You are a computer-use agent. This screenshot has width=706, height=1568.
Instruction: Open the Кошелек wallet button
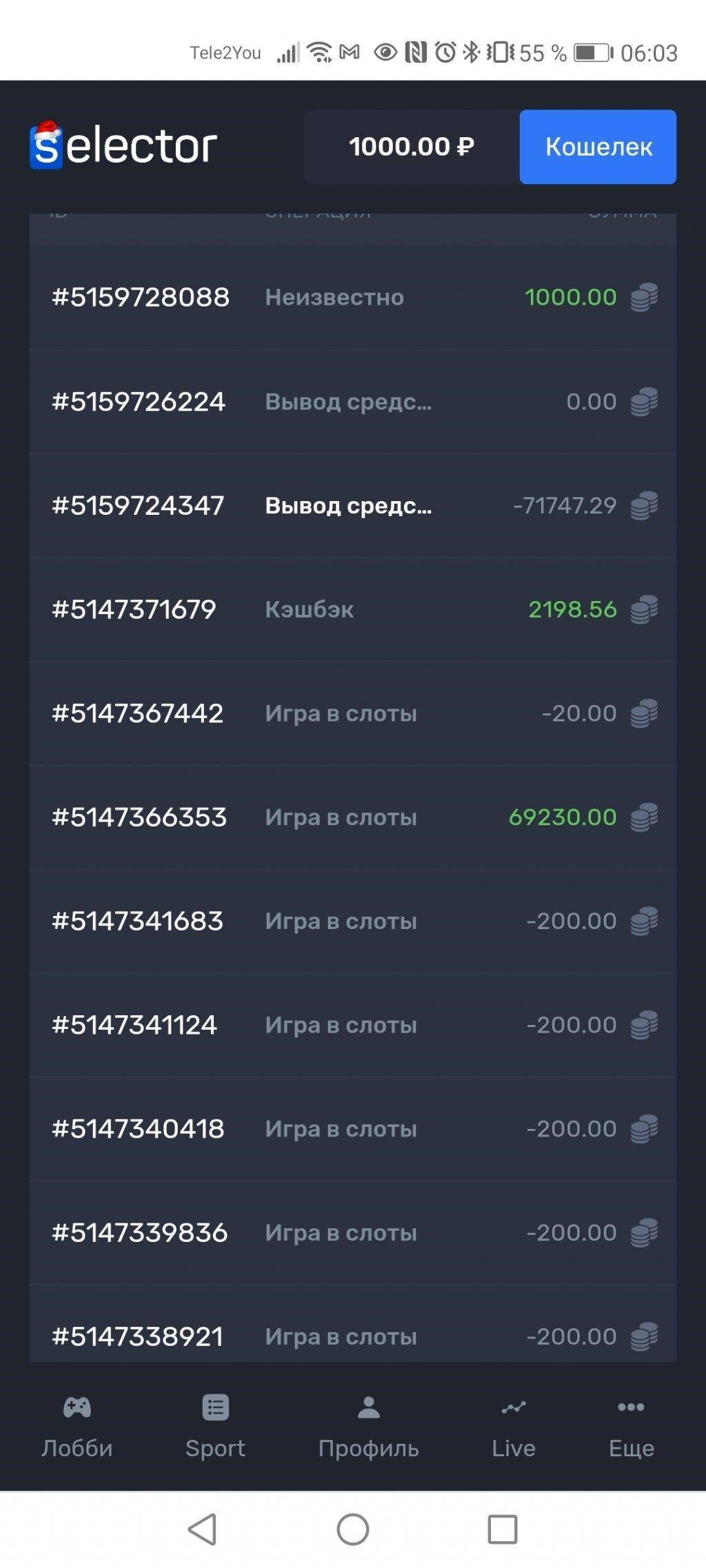(598, 146)
